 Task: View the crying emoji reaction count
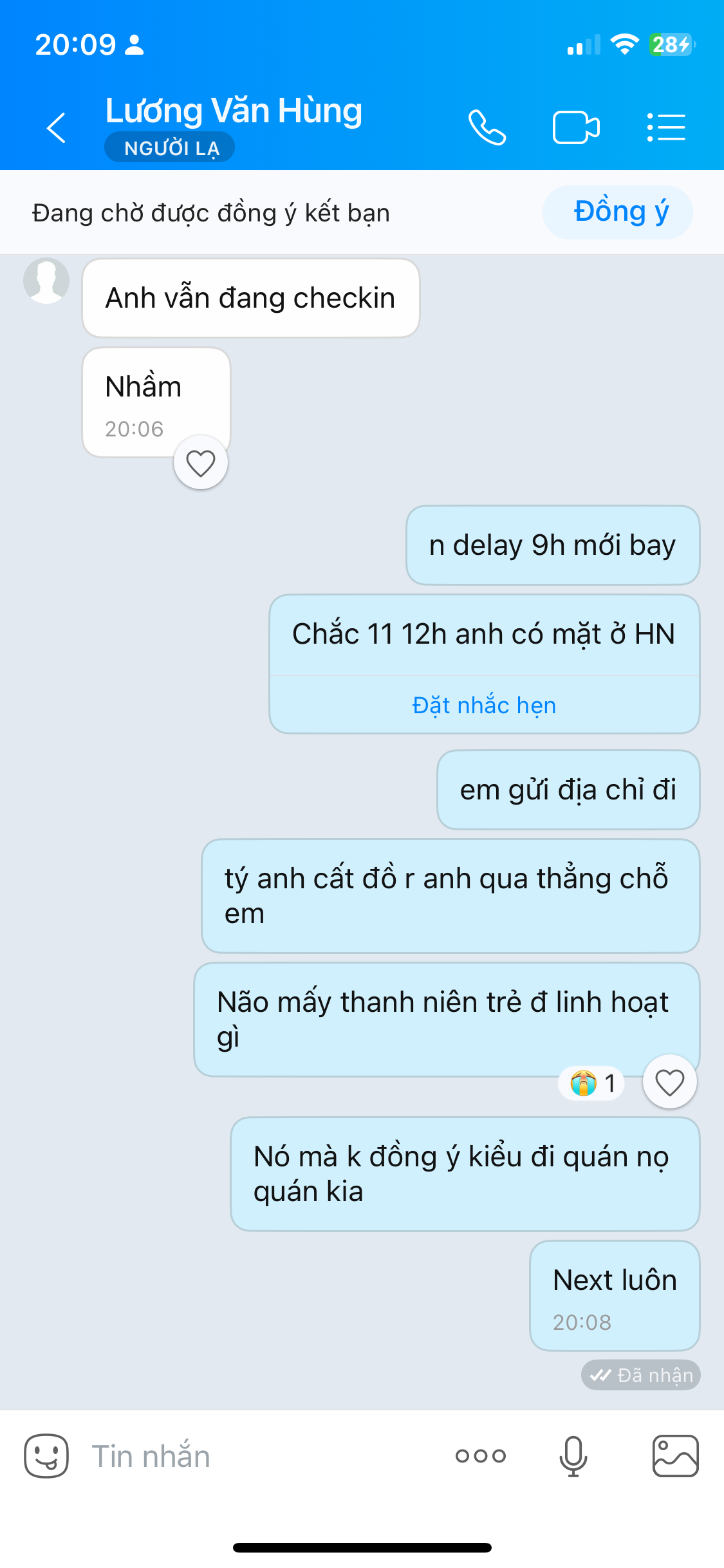pos(592,1083)
